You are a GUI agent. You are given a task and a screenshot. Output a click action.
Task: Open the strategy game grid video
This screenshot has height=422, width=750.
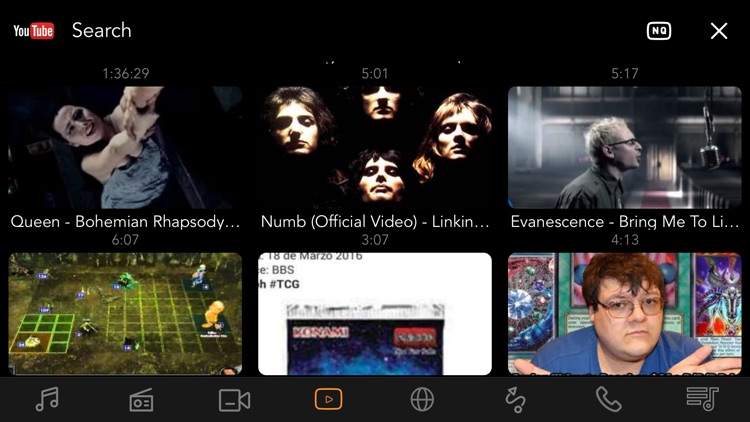pos(125,313)
